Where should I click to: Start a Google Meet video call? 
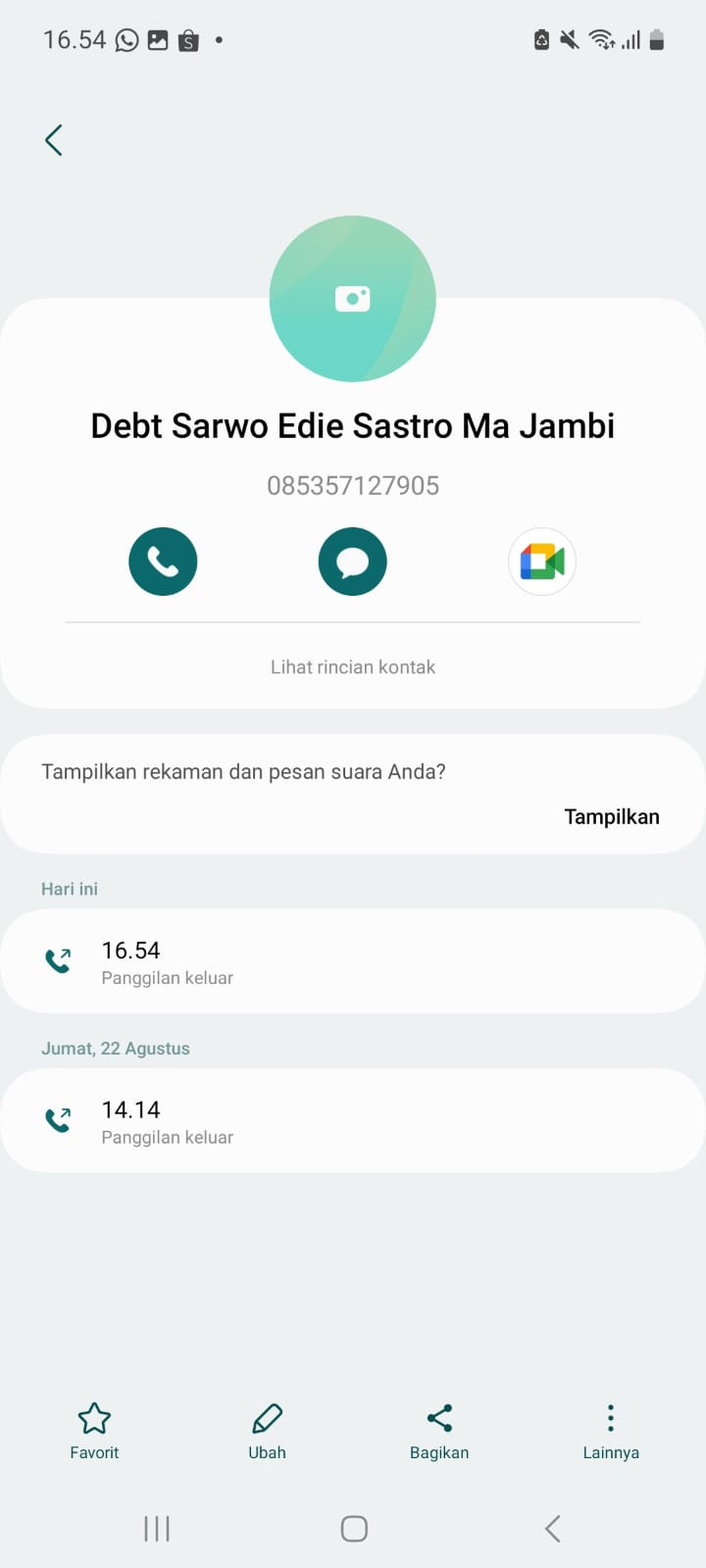click(x=542, y=562)
